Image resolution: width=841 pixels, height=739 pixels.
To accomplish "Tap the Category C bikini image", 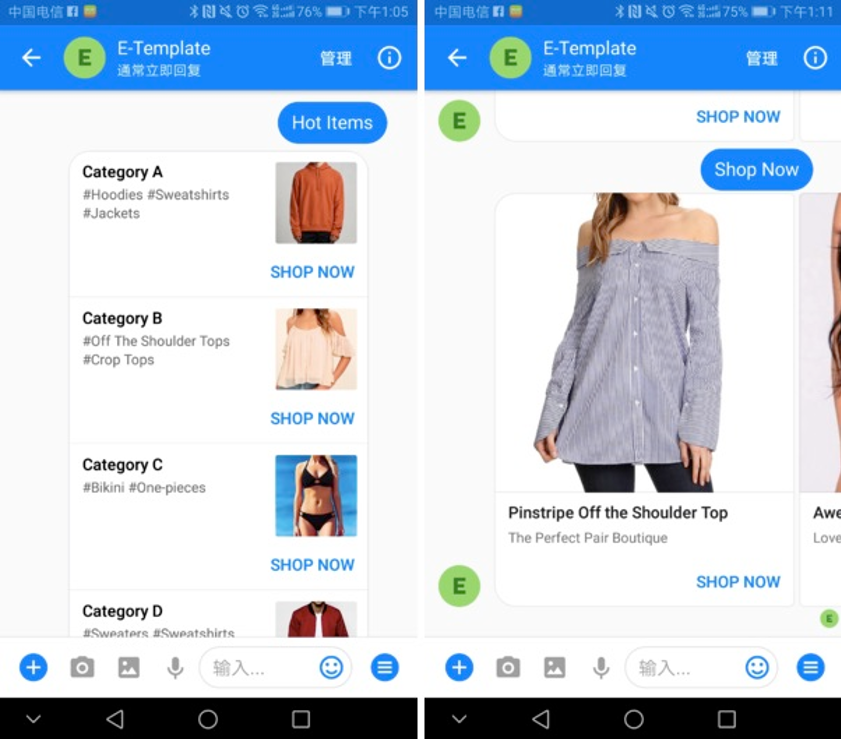I will [316, 496].
